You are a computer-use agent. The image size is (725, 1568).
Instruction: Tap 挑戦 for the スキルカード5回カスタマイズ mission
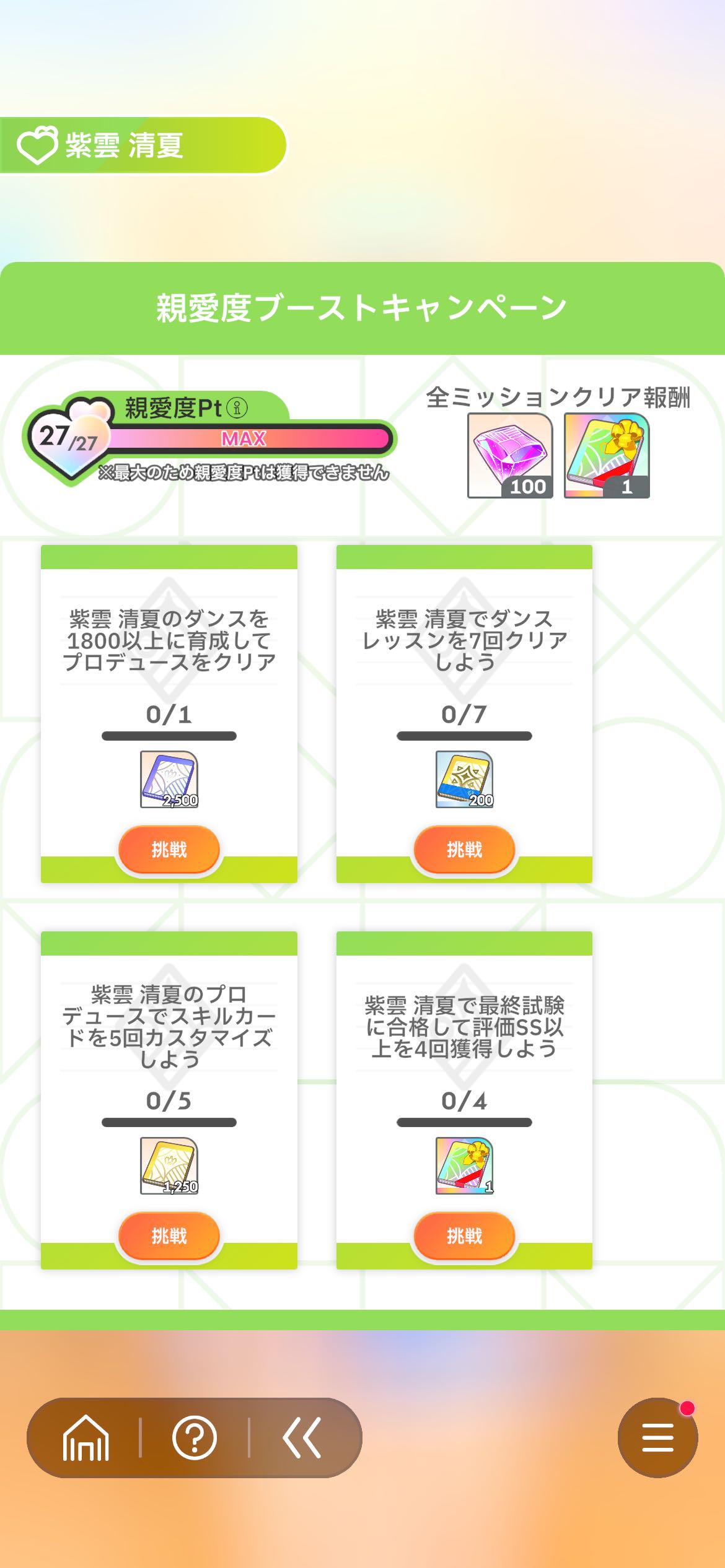[169, 1235]
